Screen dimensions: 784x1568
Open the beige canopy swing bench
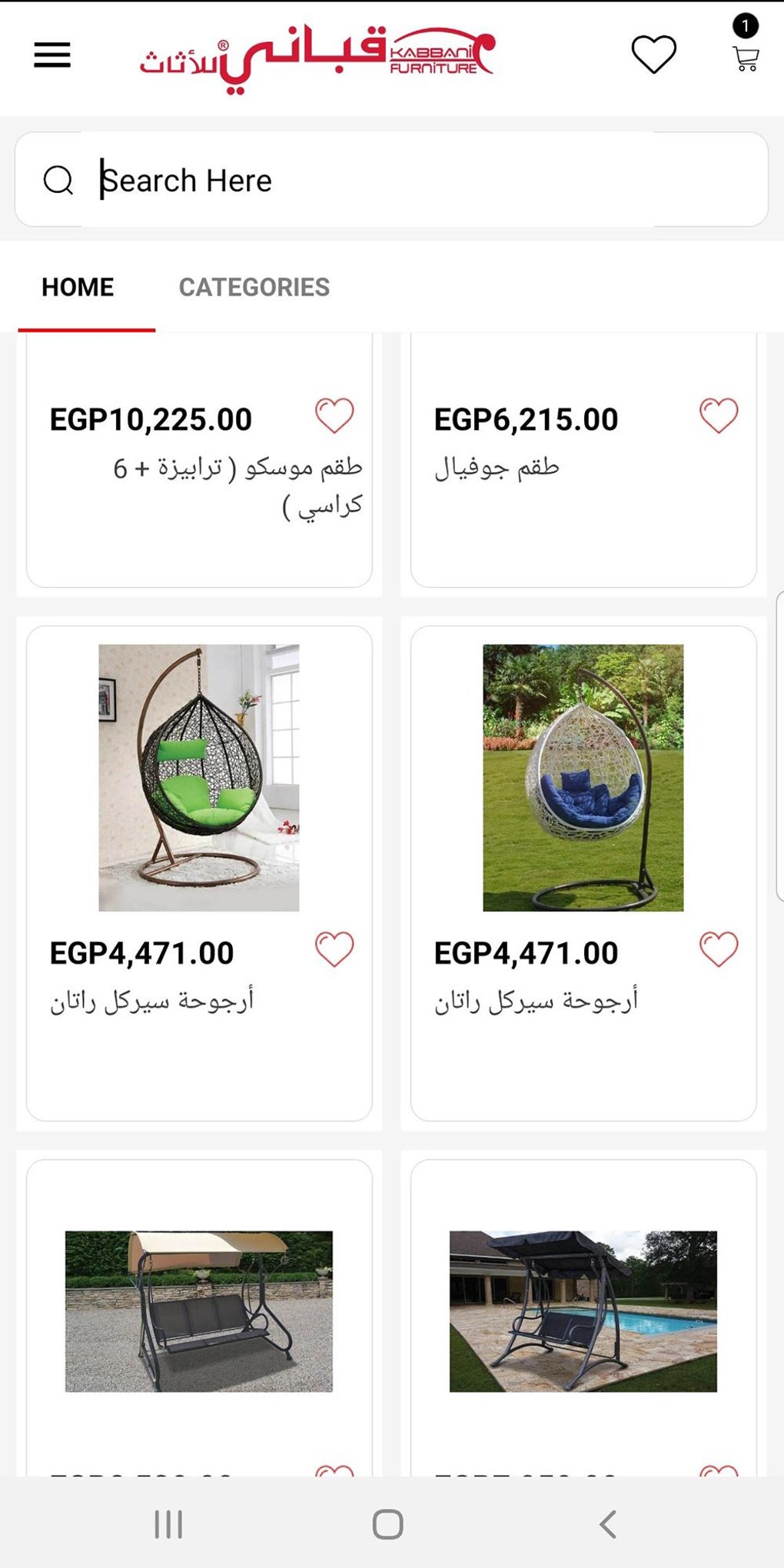(199, 1311)
